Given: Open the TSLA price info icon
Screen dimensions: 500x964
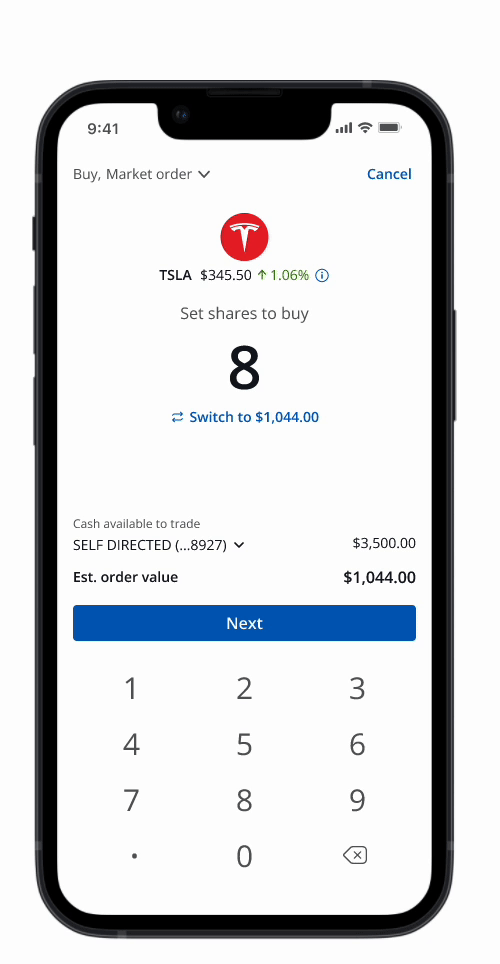Looking at the screenshot, I should coord(322,275).
